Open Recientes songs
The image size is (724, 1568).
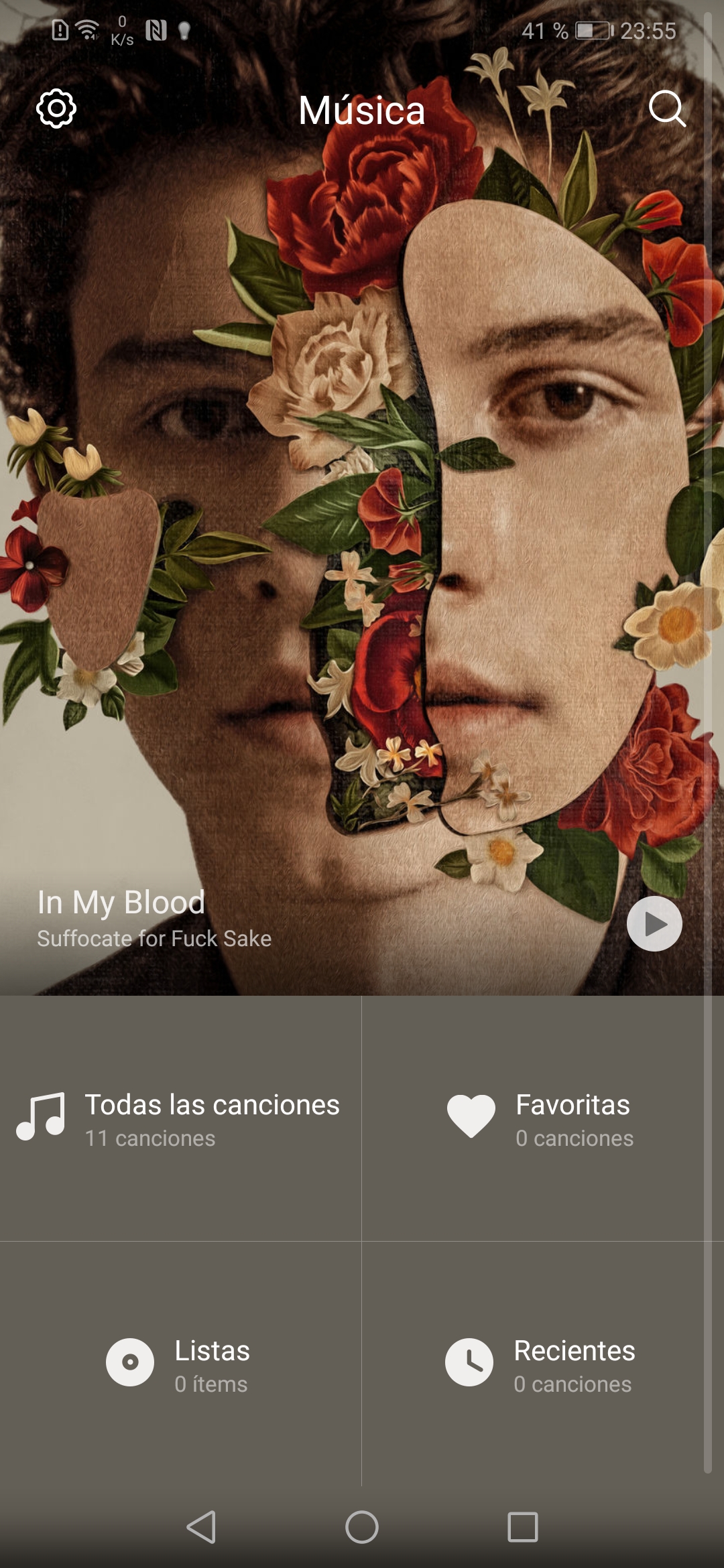[543, 1364]
